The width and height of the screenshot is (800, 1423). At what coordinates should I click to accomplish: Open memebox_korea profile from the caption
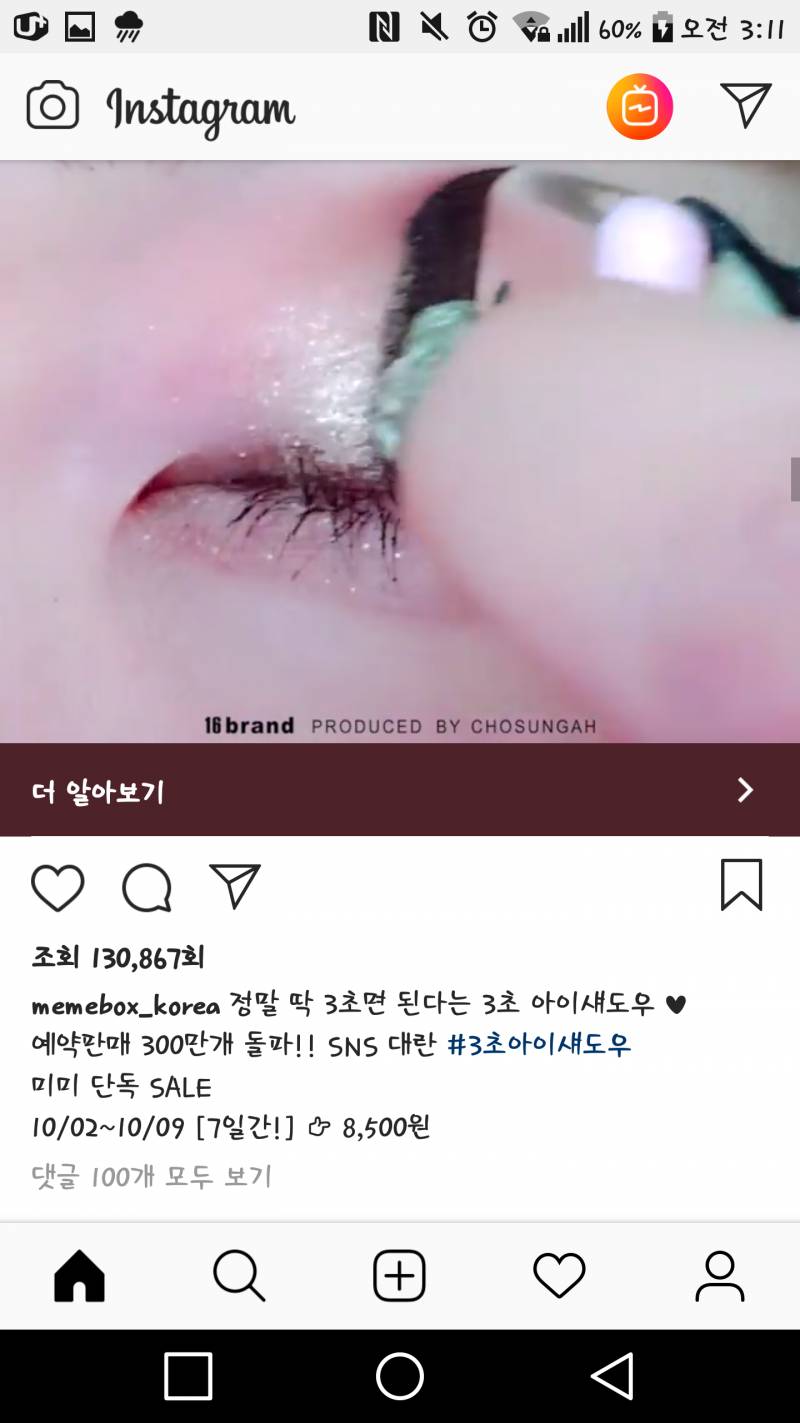[125, 1004]
